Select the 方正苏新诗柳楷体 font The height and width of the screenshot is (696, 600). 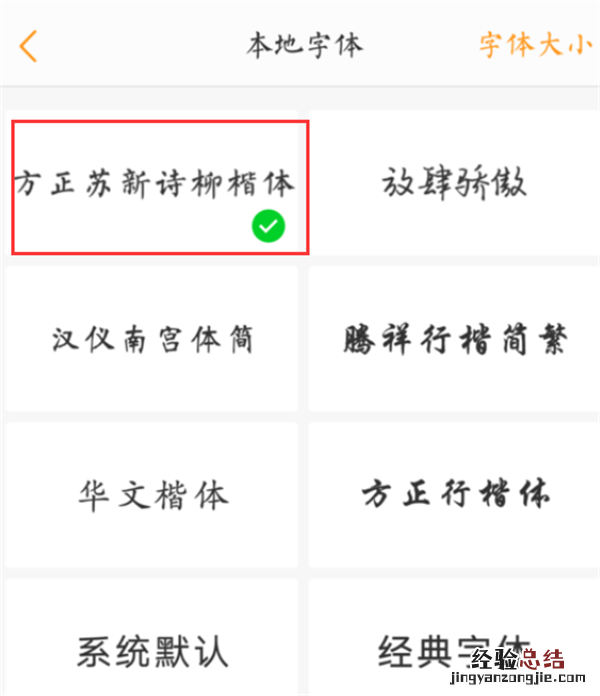point(155,184)
